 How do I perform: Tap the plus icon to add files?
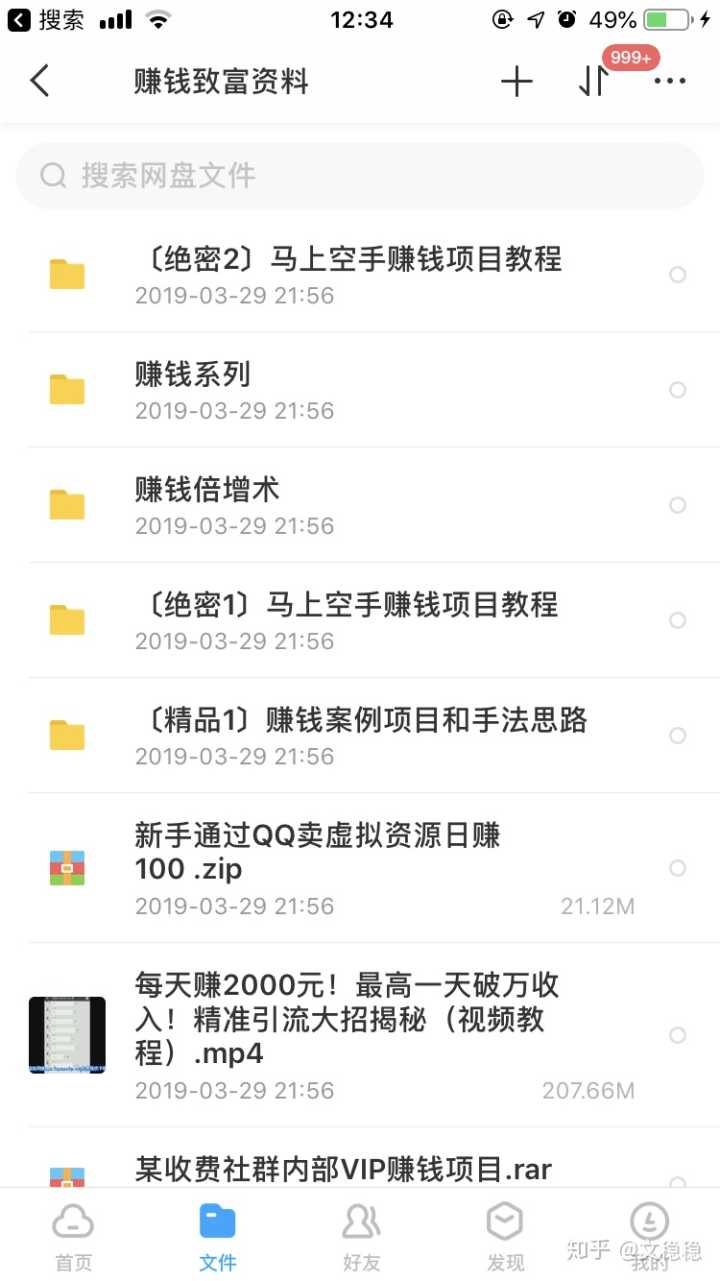click(516, 81)
